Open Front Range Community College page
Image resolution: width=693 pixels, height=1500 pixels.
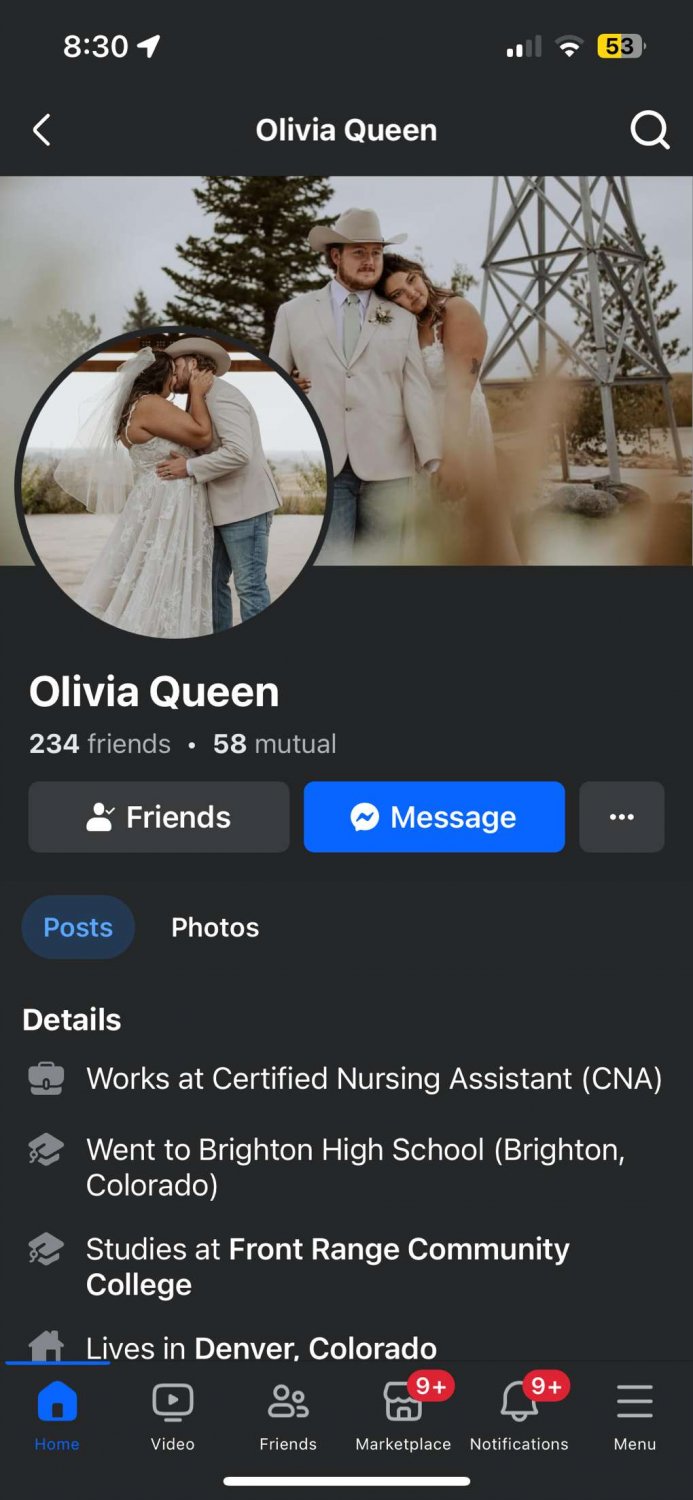pyautogui.click(x=327, y=1266)
